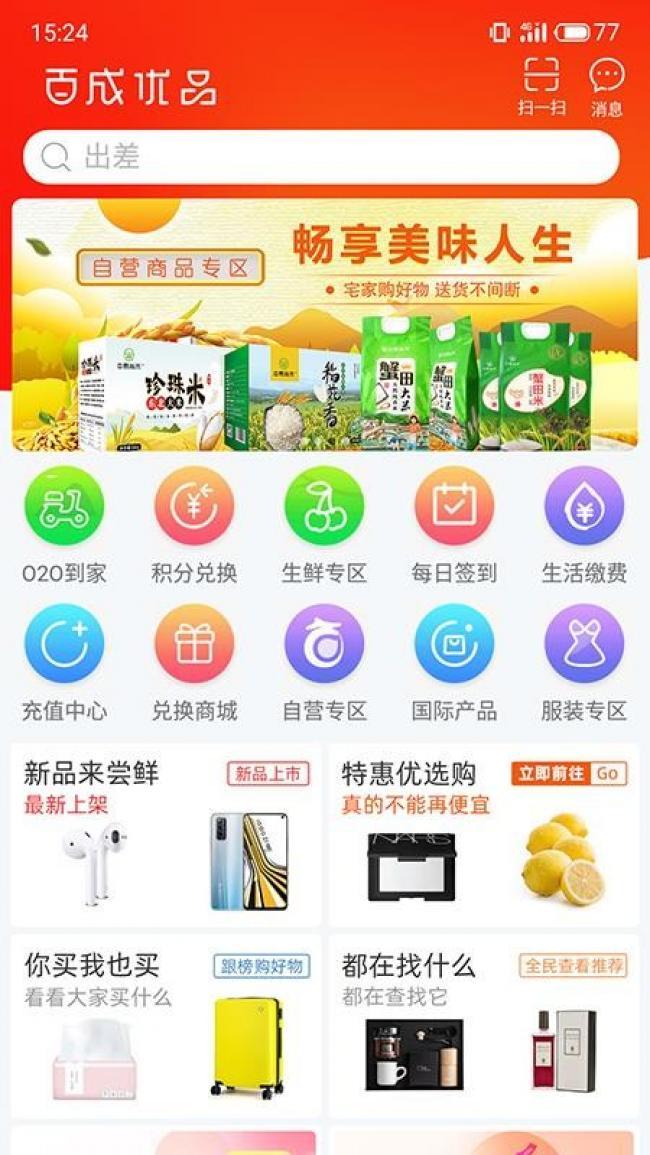Image resolution: width=650 pixels, height=1155 pixels.
Task: Open the 扫一扫 scan icon
Action: 542,86
